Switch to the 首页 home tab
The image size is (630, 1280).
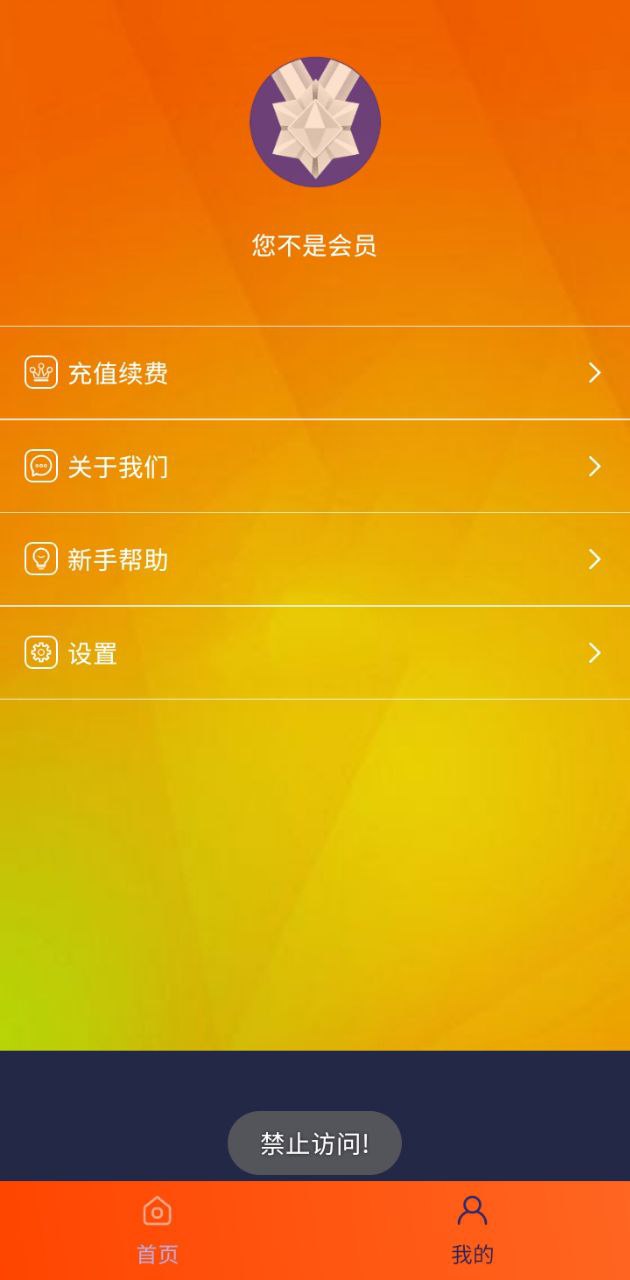click(x=157, y=1230)
